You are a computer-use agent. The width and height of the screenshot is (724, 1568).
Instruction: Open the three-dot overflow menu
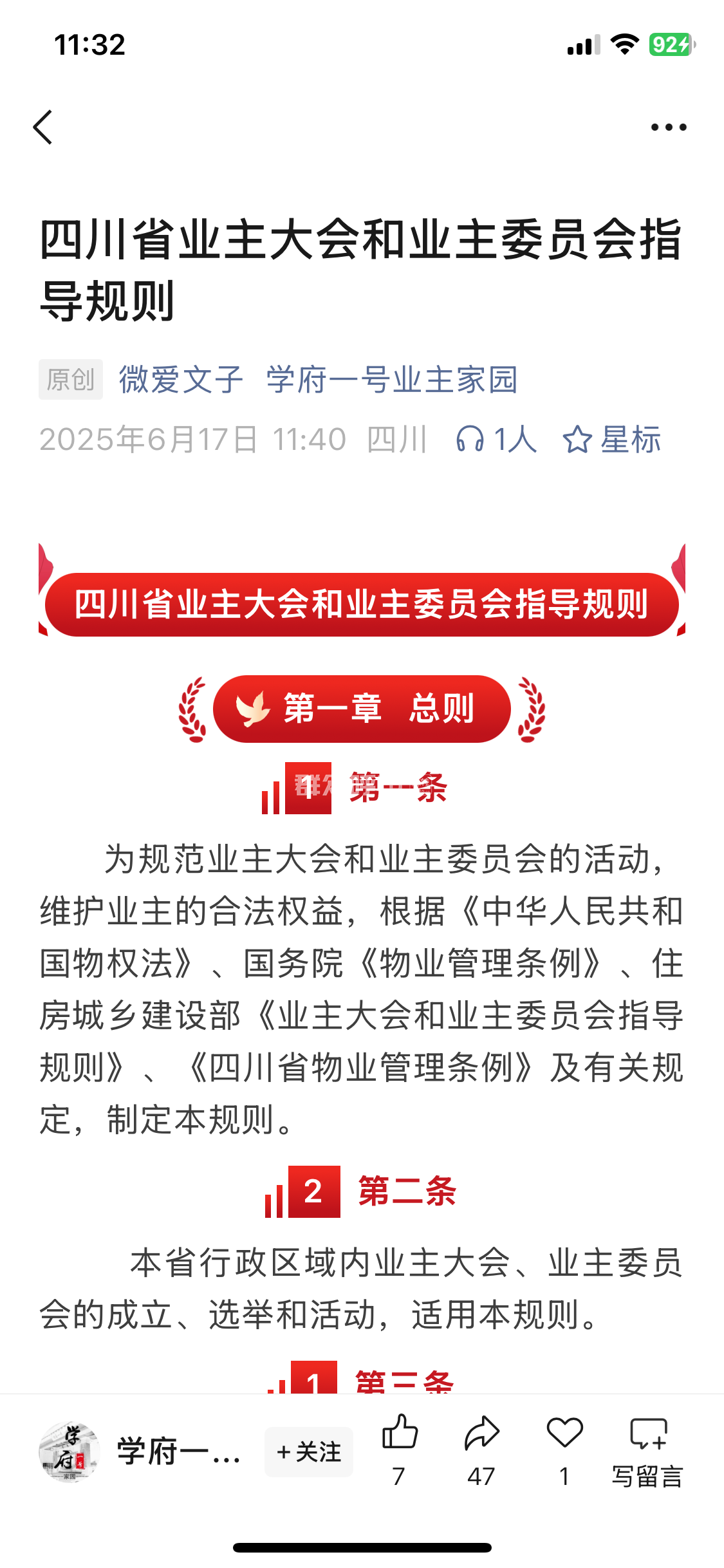pos(668,127)
